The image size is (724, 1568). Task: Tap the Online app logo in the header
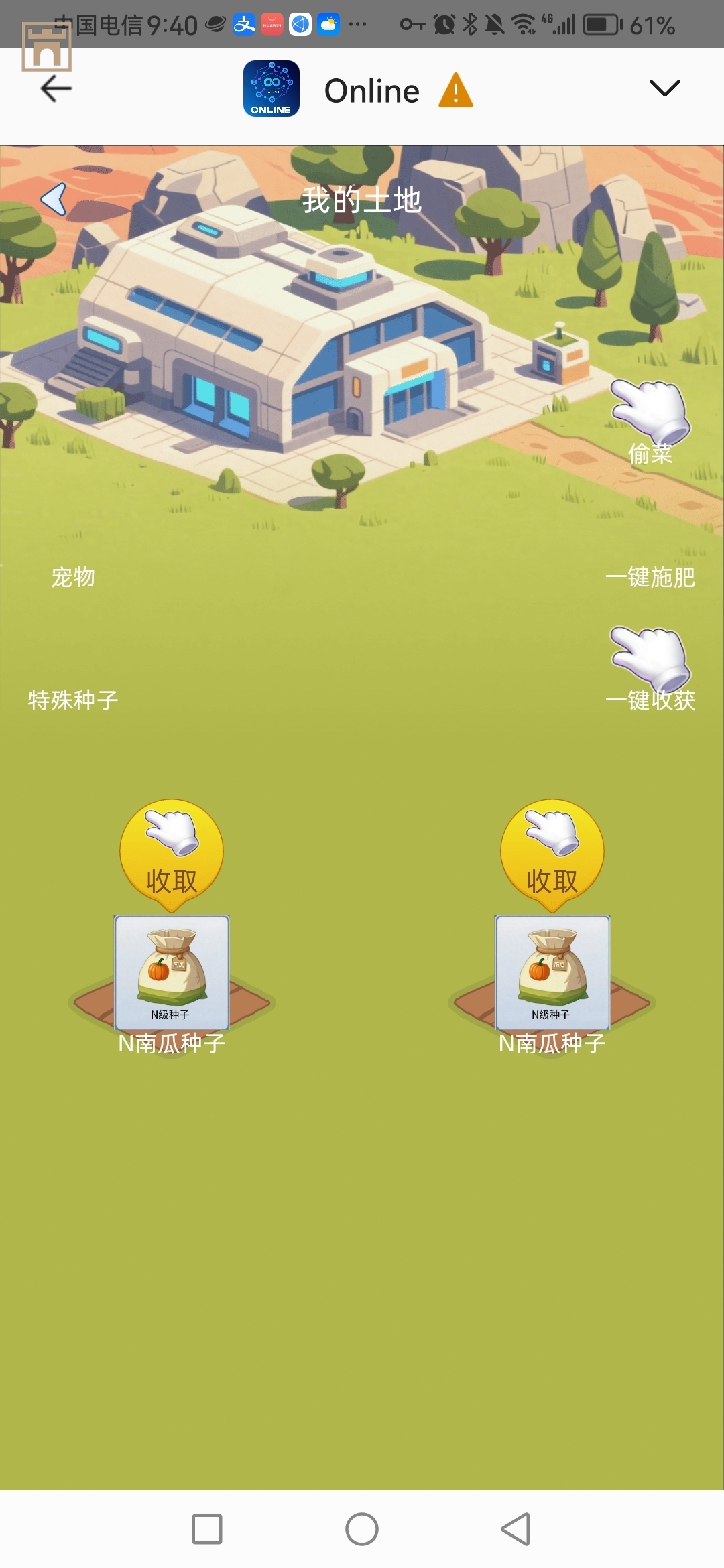(271, 89)
